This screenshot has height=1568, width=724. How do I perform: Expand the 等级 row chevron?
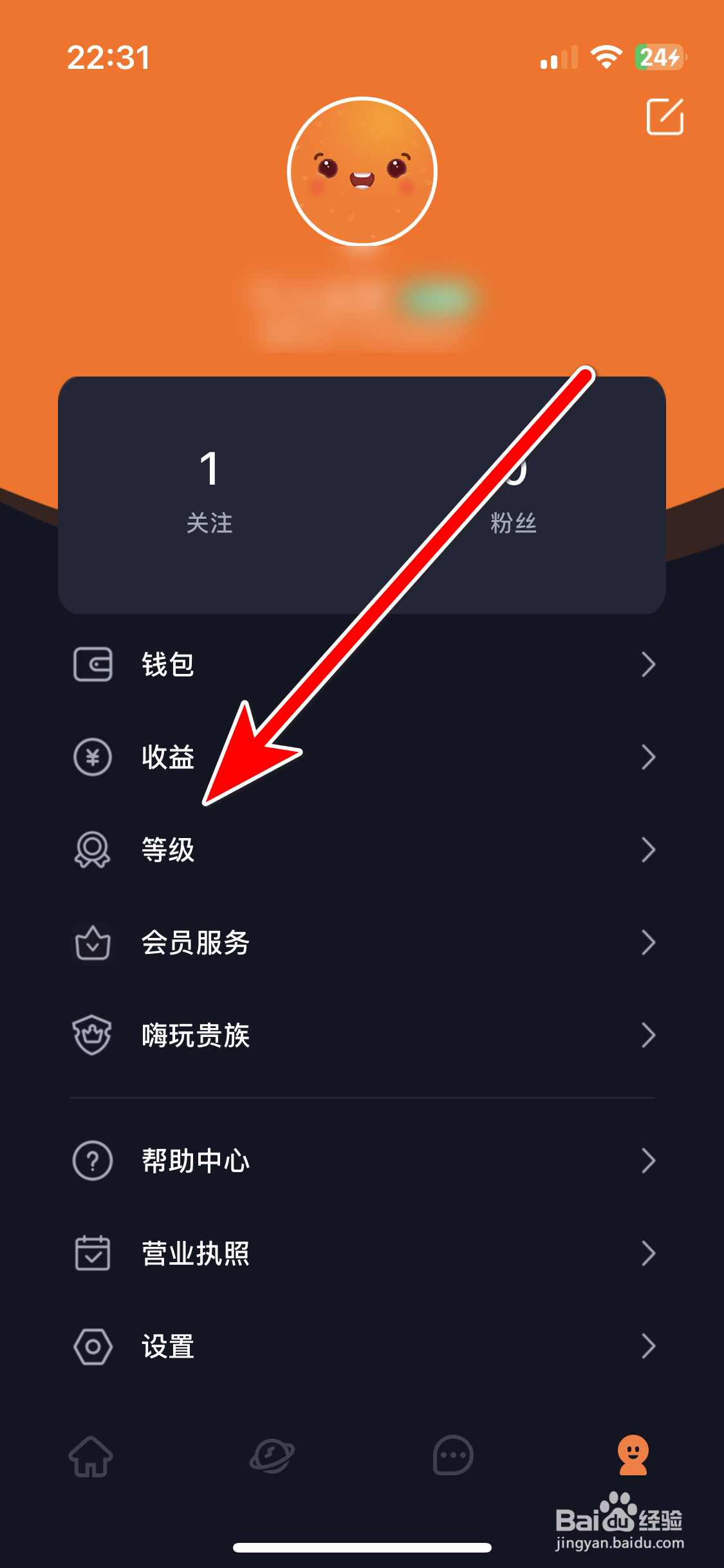point(648,851)
